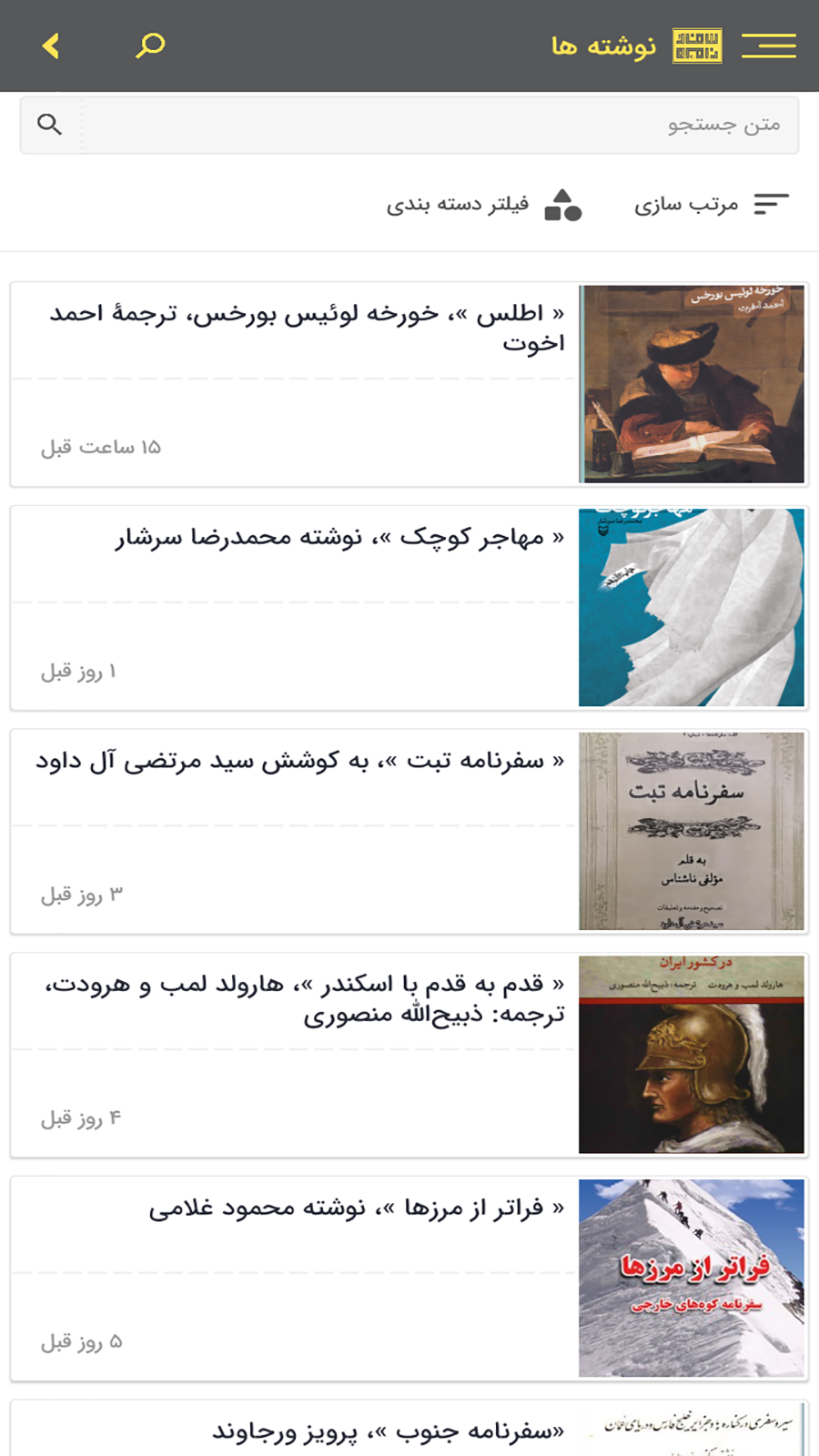The width and height of the screenshot is (819, 1456).
Task: Go back using the yellow arrow
Action: pyautogui.click(x=51, y=45)
